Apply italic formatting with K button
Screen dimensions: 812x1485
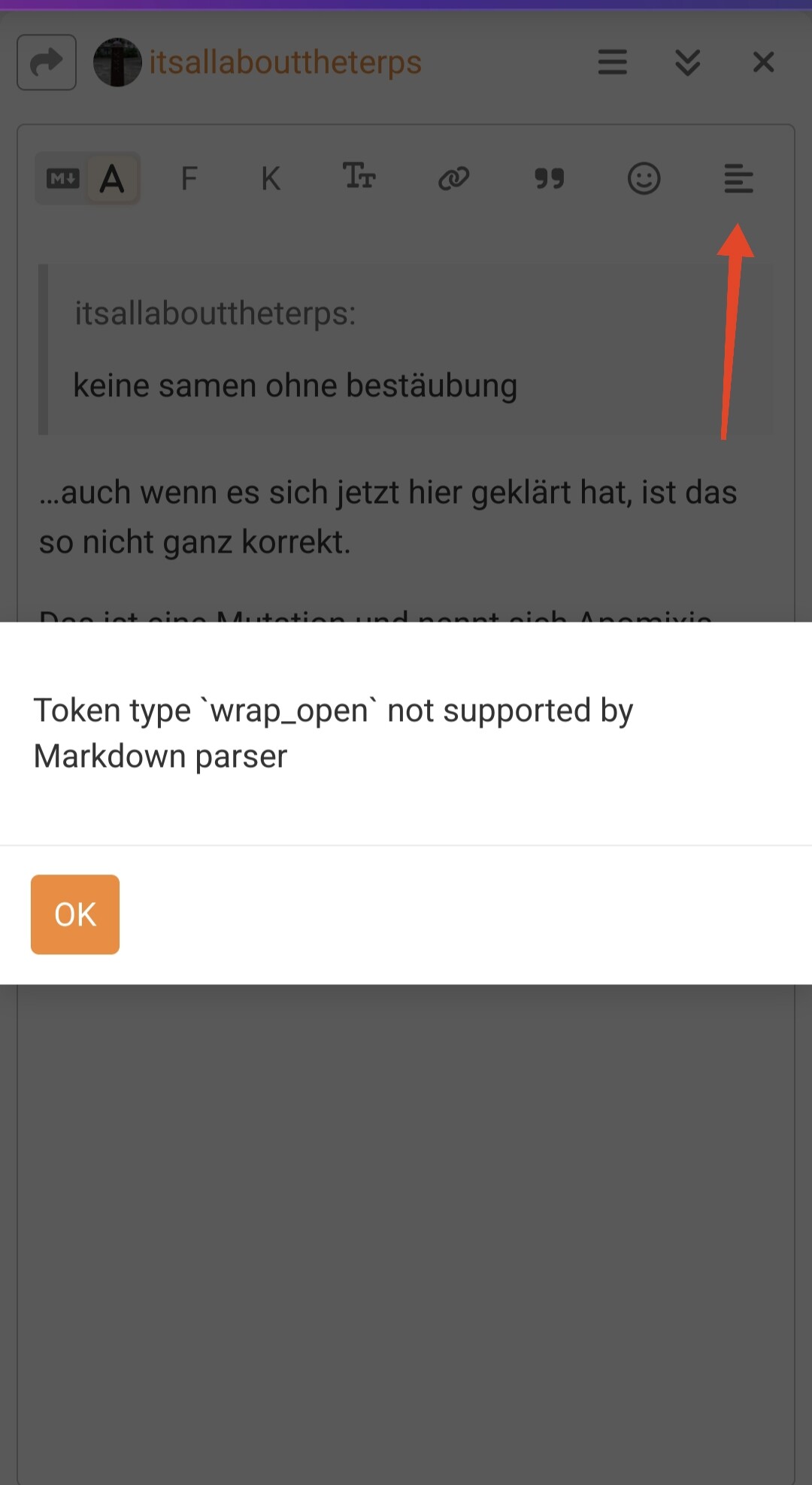point(271,179)
